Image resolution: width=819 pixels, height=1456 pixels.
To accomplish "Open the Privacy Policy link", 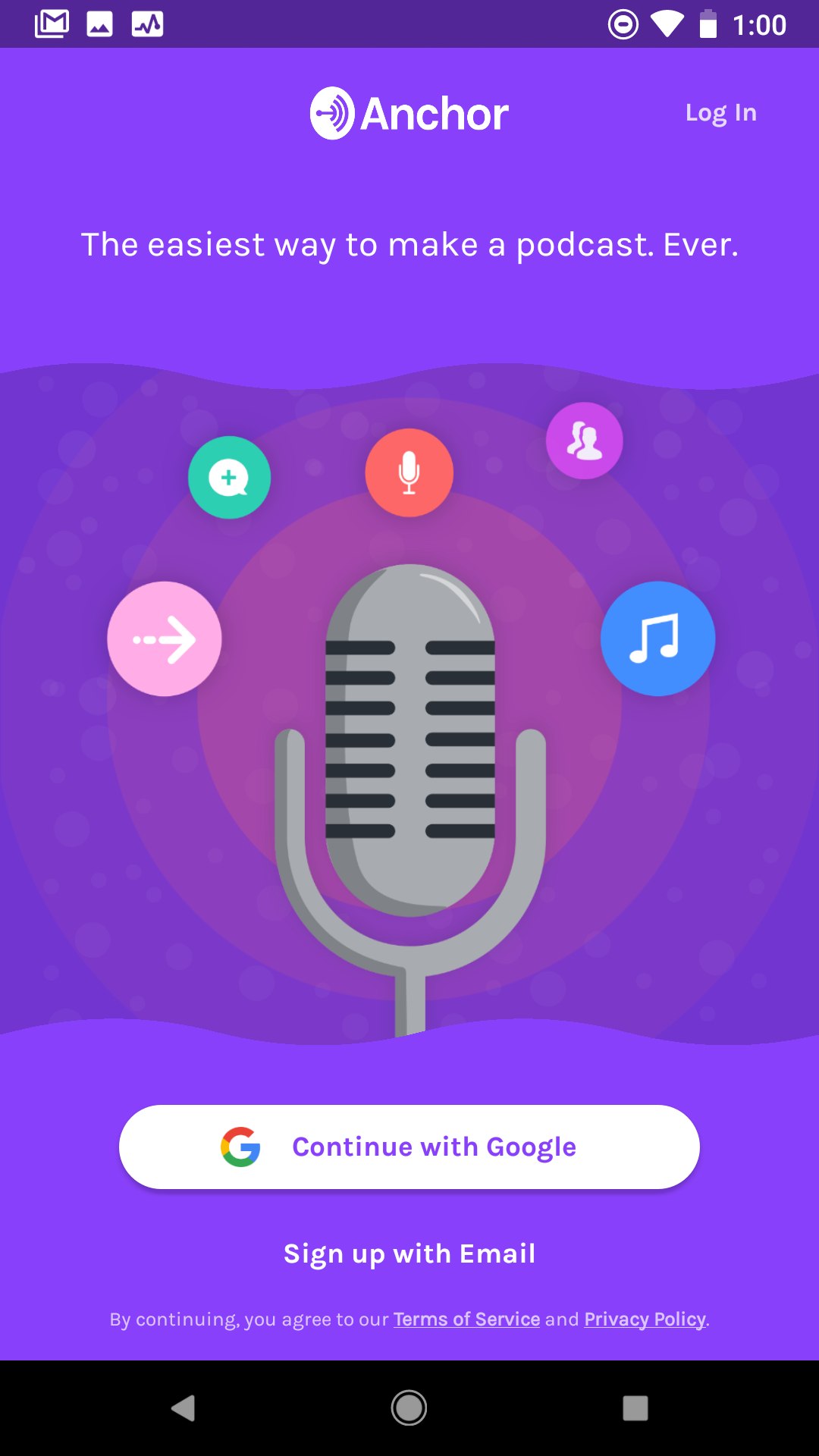I will (645, 1319).
